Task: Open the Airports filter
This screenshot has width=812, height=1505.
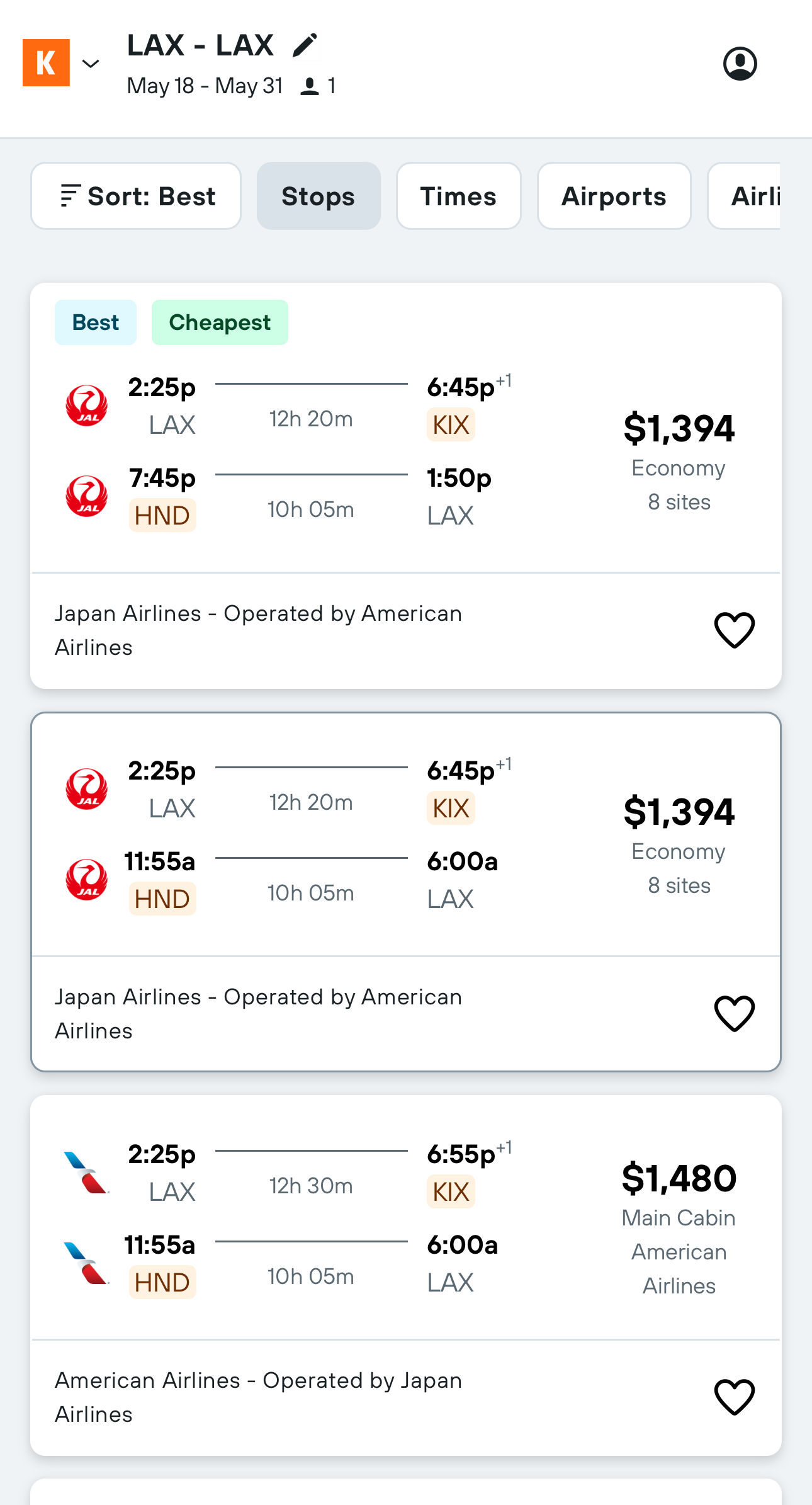Action: coord(614,196)
